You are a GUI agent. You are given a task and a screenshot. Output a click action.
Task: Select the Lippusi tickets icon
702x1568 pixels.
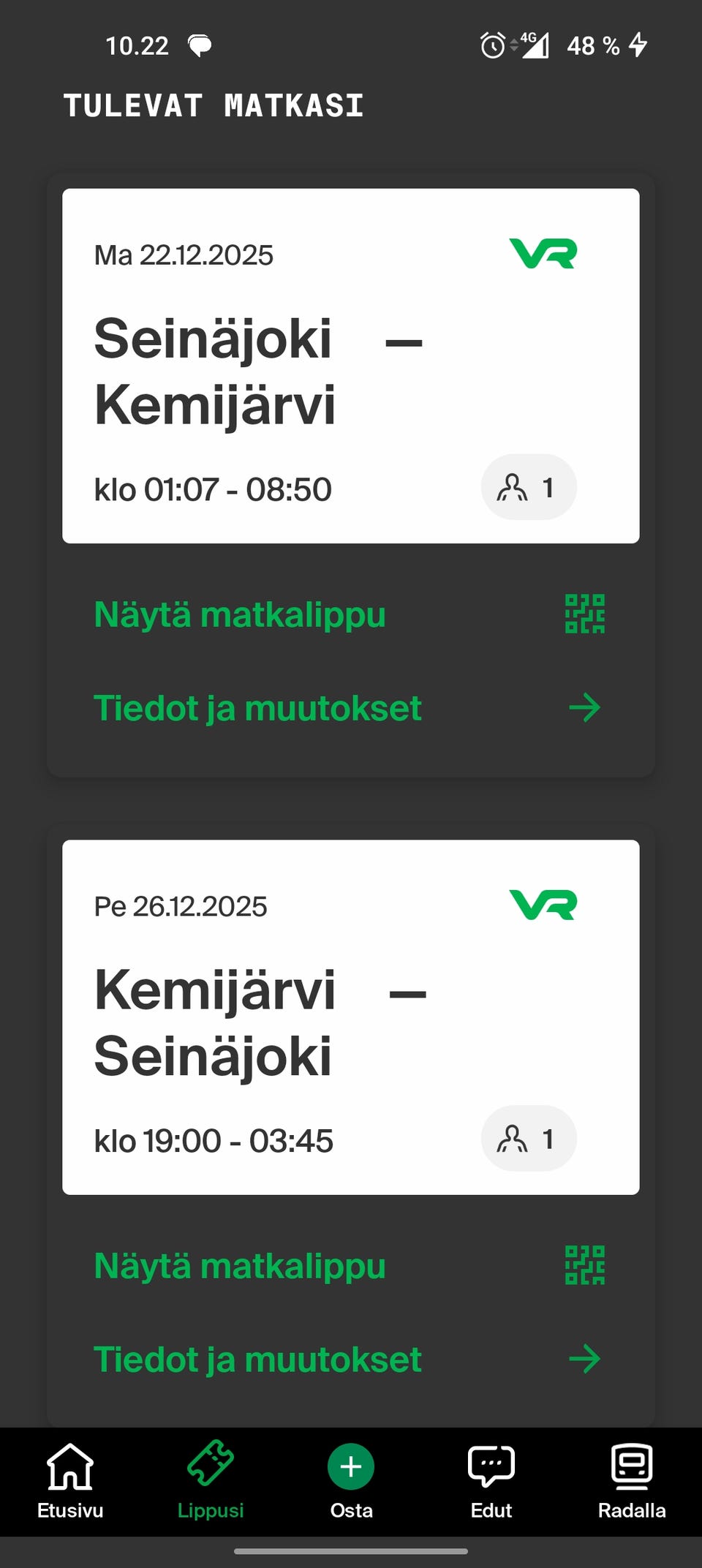coord(211,1466)
